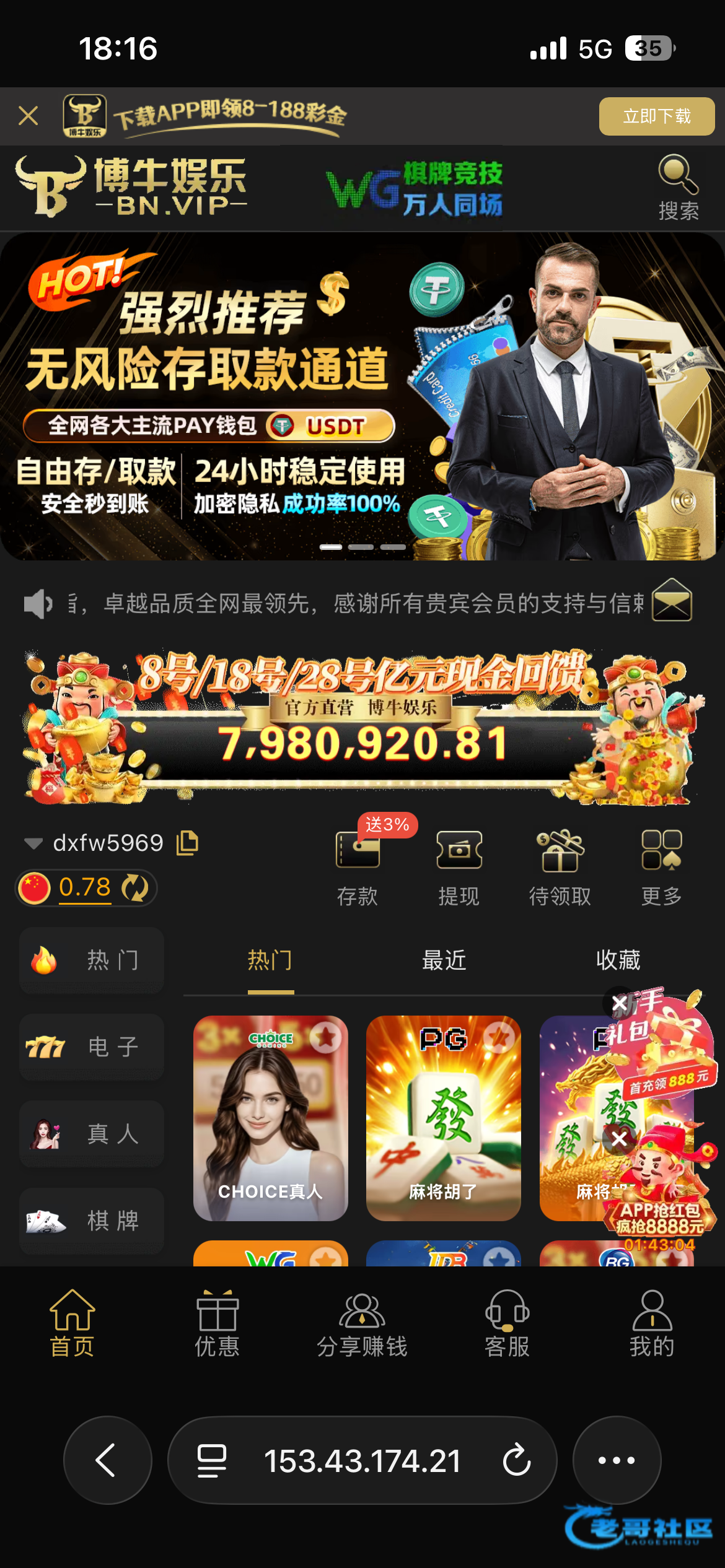
Task: Open 更多 more options
Action: click(662, 868)
